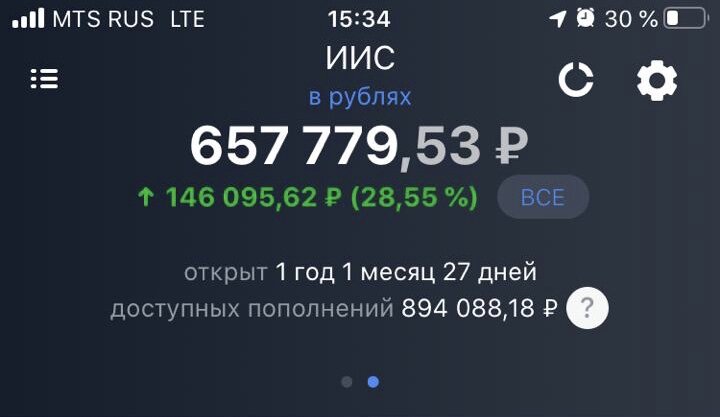Tap the "в рублях" currency link
The width and height of the screenshot is (720, 417).
360,97
